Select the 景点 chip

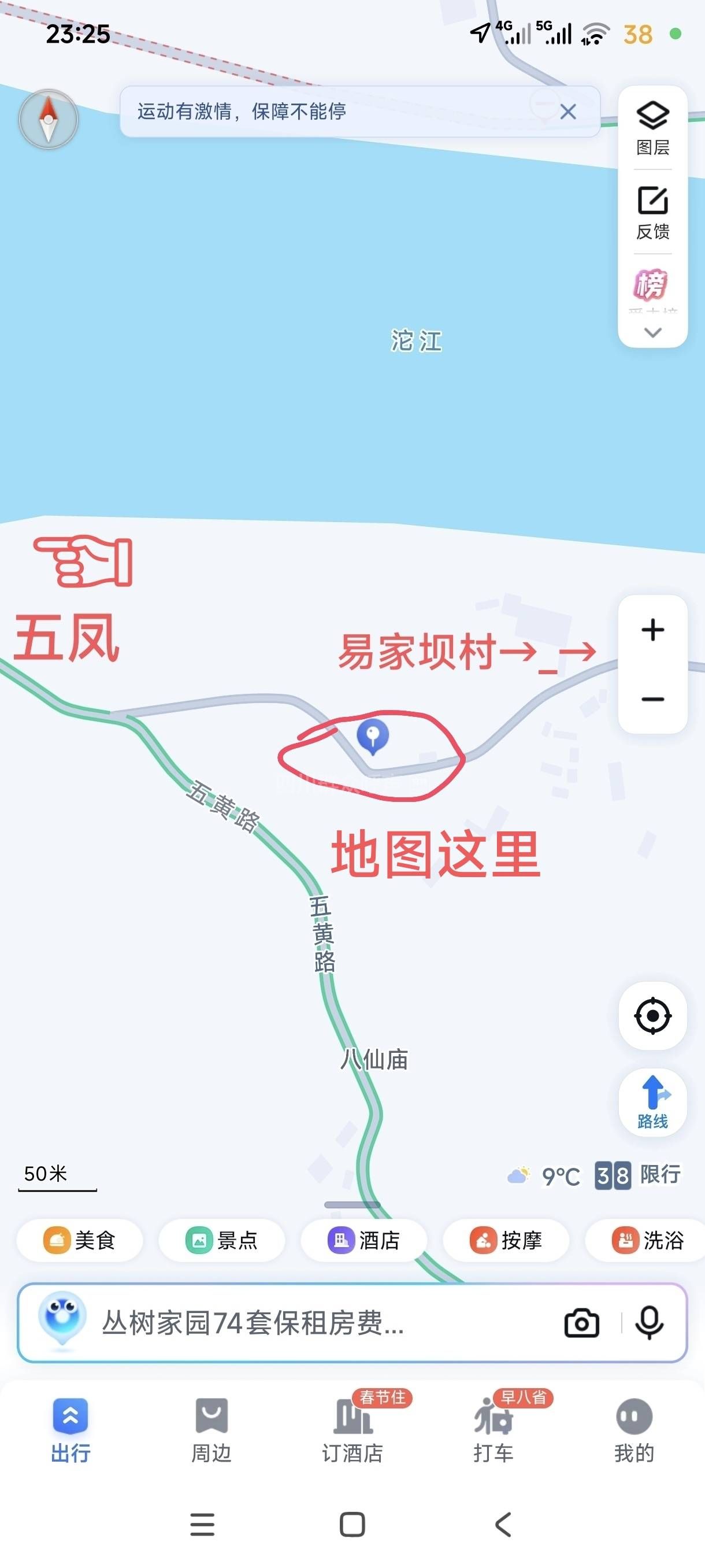(222, 1240)
